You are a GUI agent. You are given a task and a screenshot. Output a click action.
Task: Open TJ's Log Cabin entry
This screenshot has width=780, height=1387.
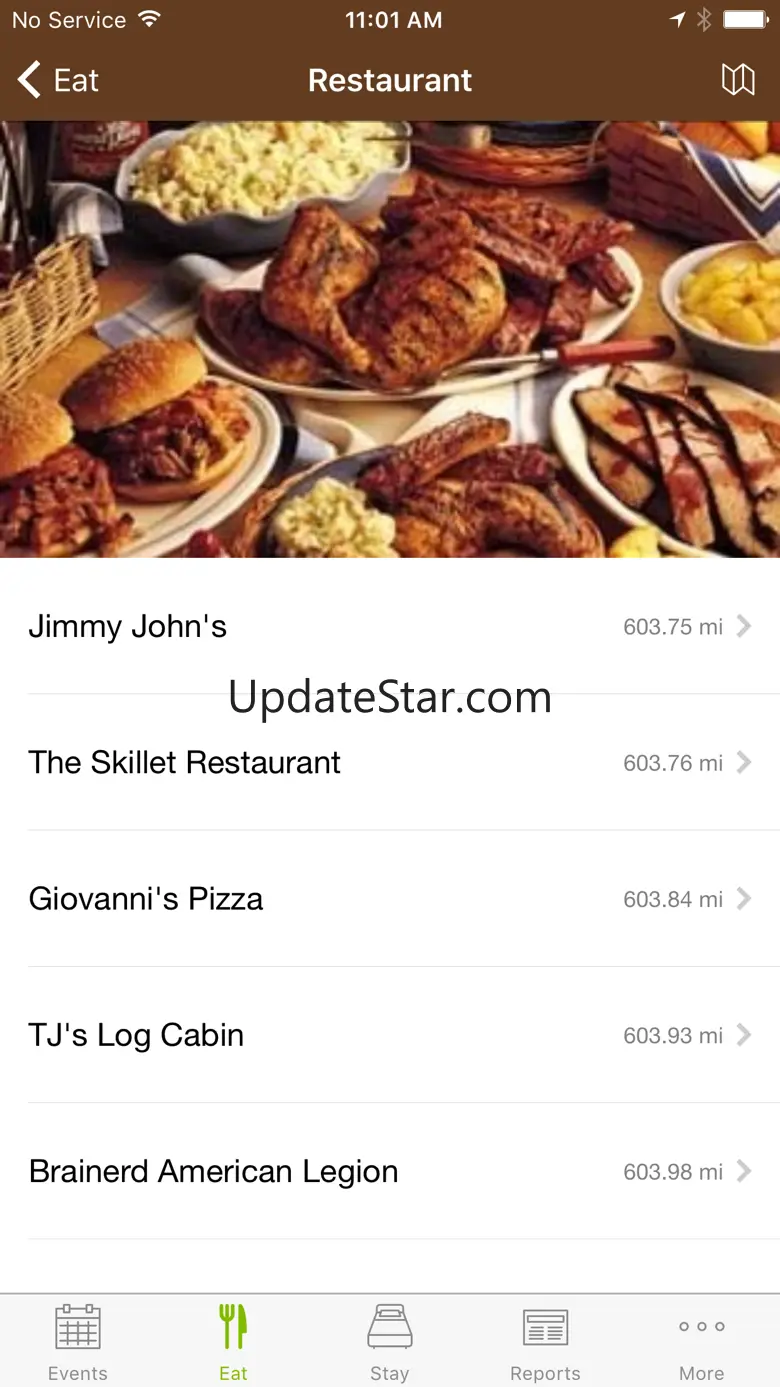tap(390, 1035)
